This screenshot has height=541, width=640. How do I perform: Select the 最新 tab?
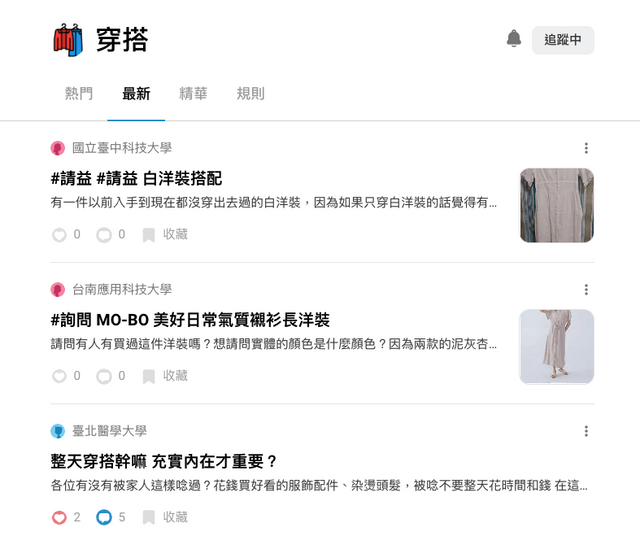click(136, 94)
